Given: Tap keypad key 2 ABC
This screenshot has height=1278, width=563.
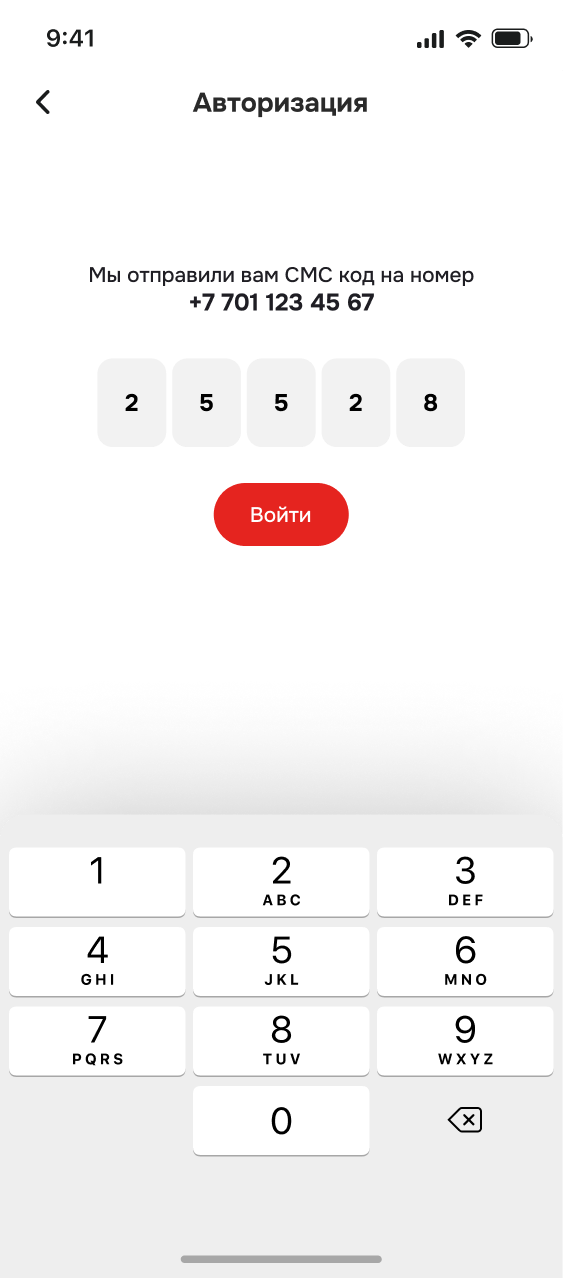Looking at the screenshot, I should (x=281, y=882).
